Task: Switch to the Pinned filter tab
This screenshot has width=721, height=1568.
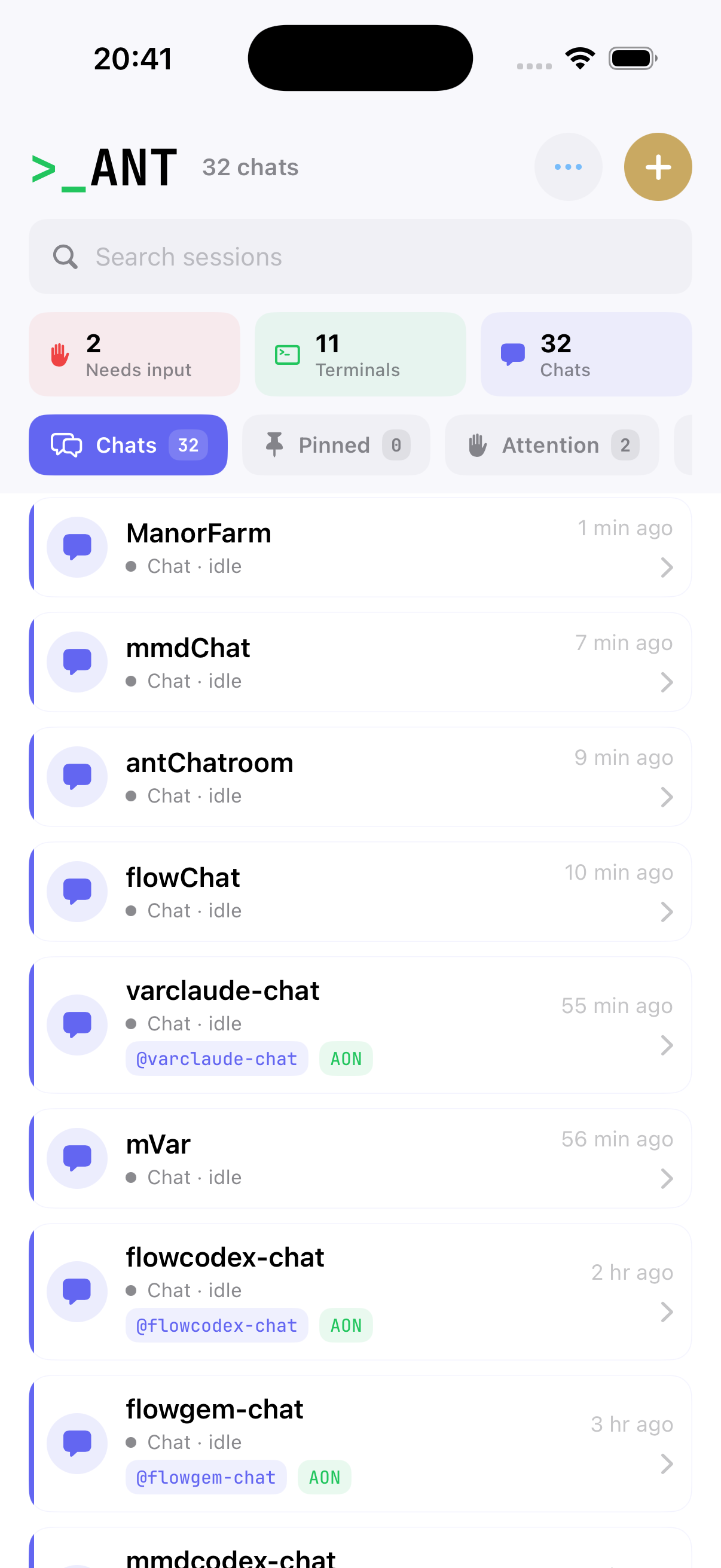Action: click(x=335, y=444)
